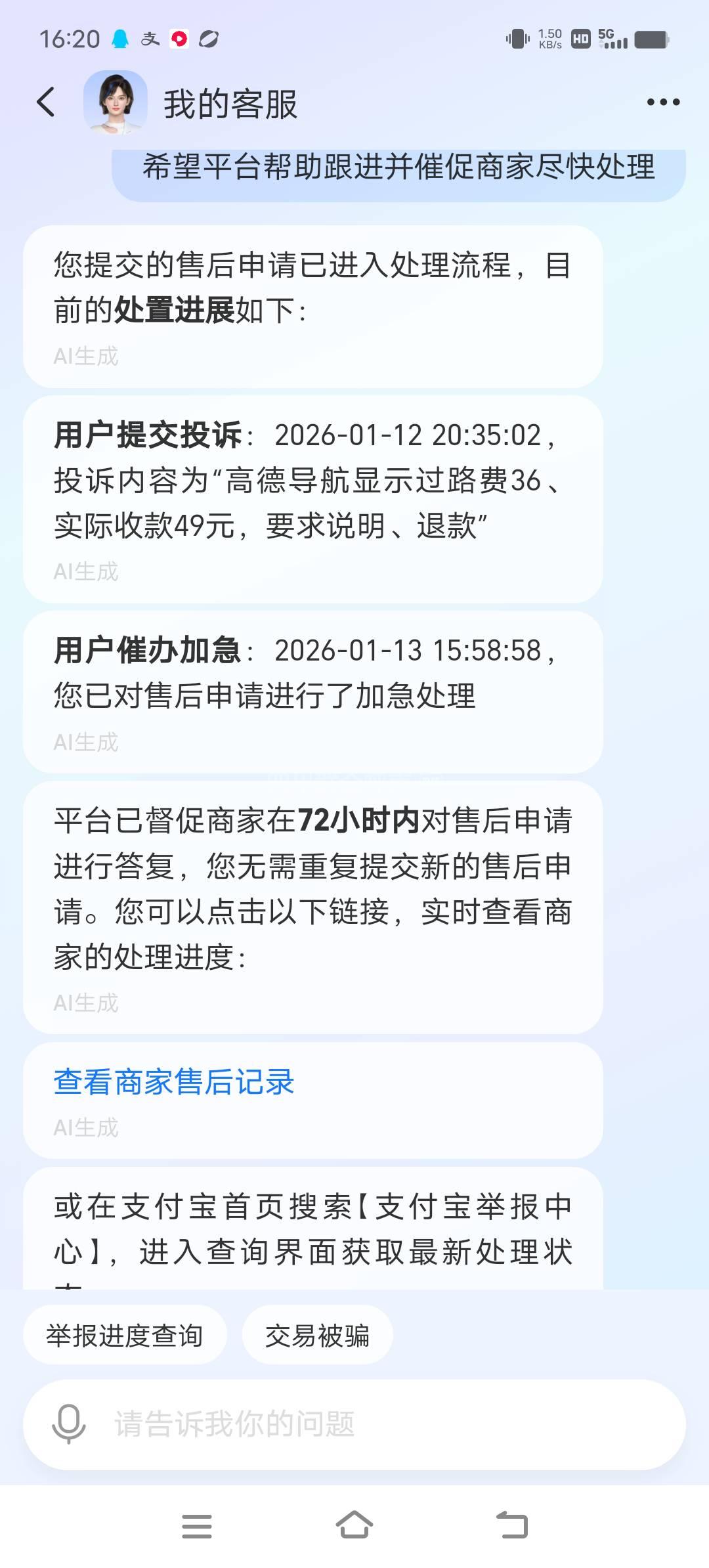
Task: Select the 举报进度查询 quick reply chip
Action: (125, 1336)
